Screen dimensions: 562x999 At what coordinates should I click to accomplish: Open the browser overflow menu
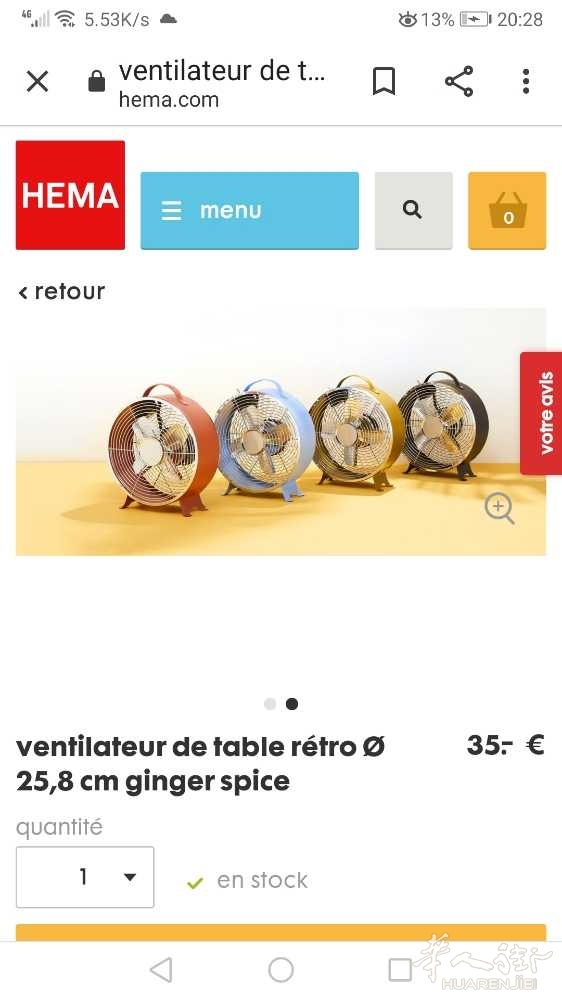pos(526,82)
